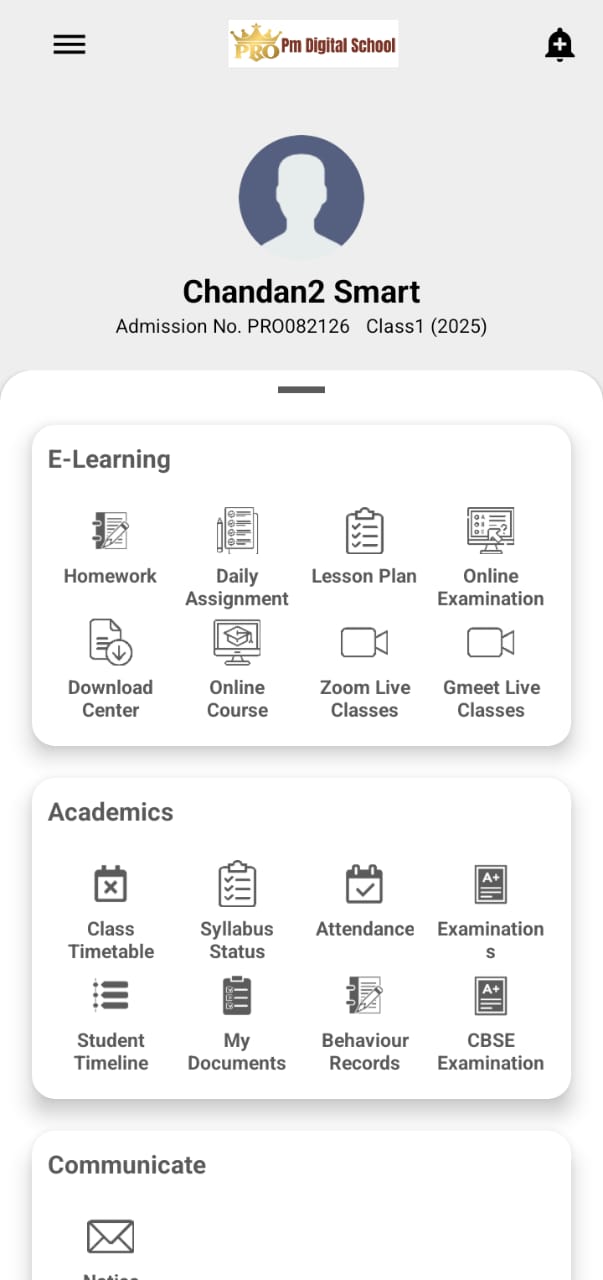Open Online Course

point(237,670)
